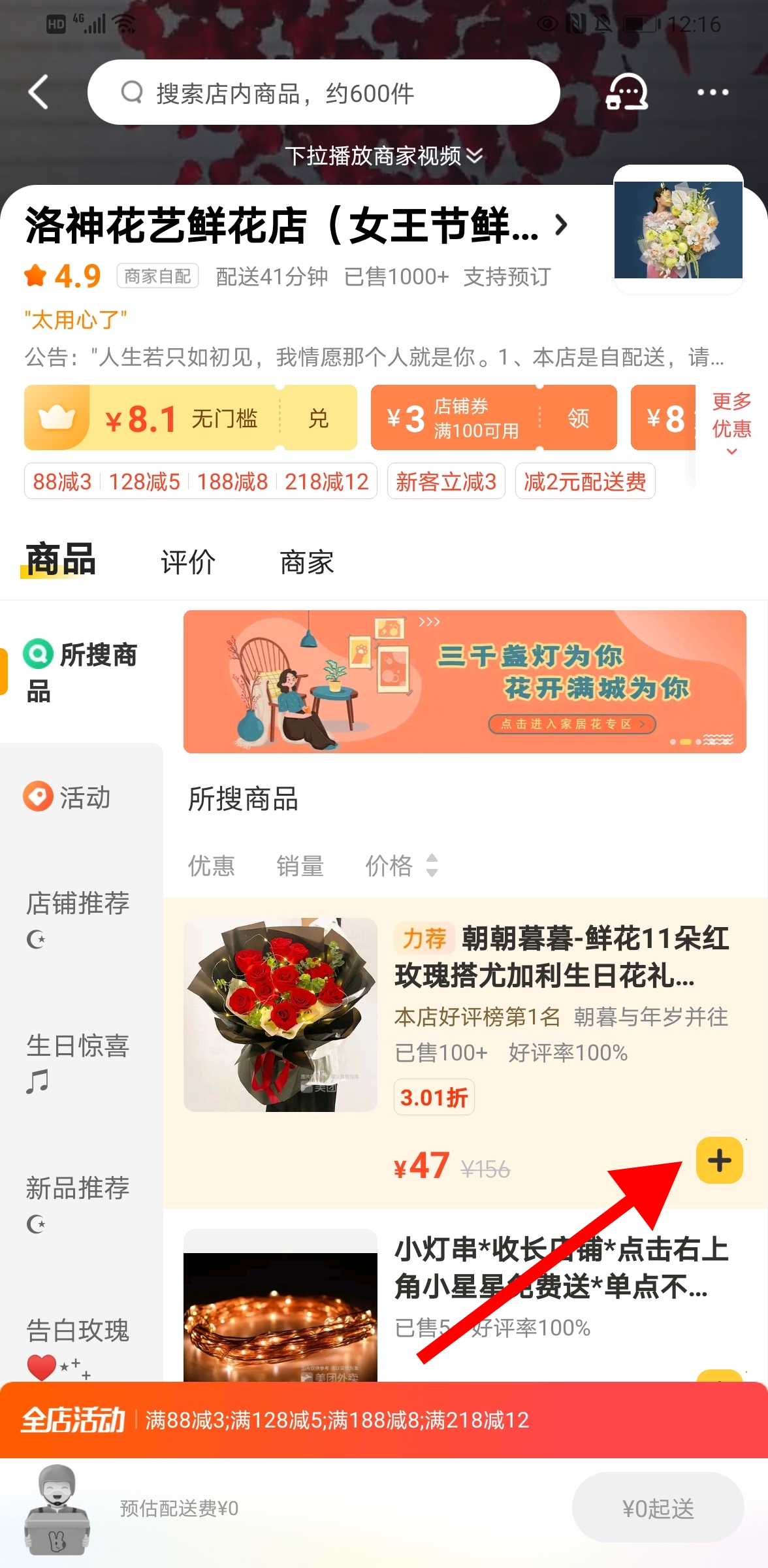Viewport: 768px width, 1568px height.
Task: Claim the ¥3 store coupon
Action: pos(578,418)
